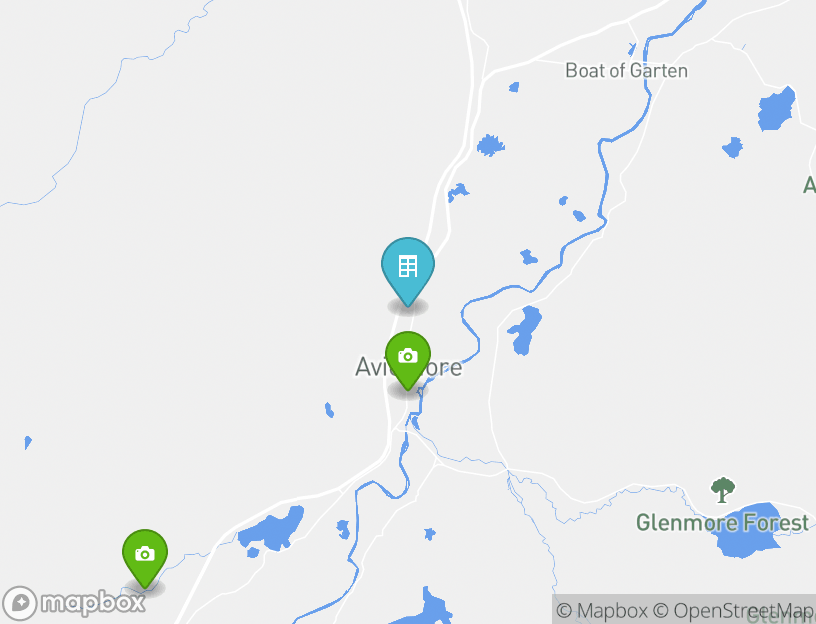Select the green camera marker near the mapbox logo
This screenshot has width=816, height=624.
[x=145, y=555]
